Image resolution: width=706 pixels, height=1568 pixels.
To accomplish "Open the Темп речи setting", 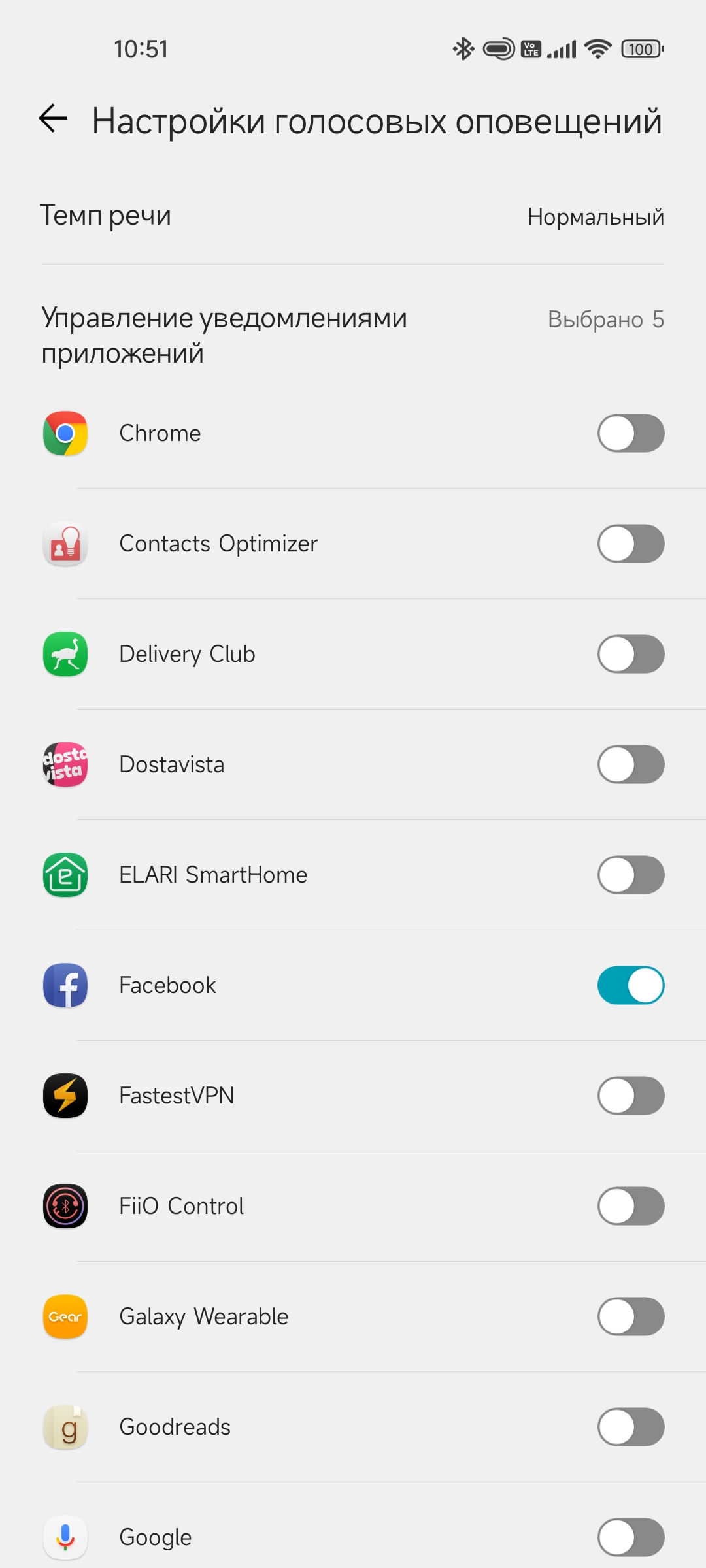I will pos(353,216).
